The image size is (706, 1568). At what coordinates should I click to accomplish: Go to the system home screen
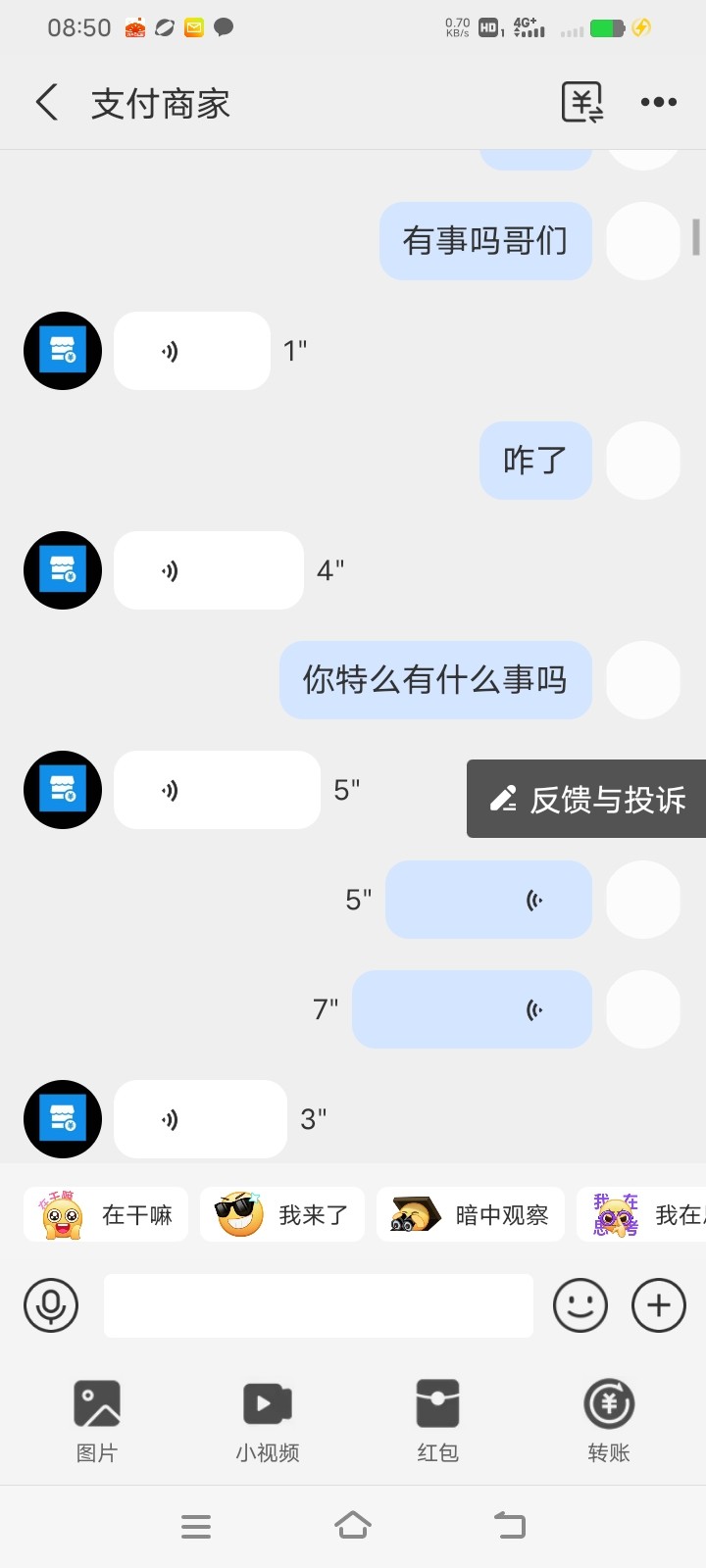coord(353,1526)
